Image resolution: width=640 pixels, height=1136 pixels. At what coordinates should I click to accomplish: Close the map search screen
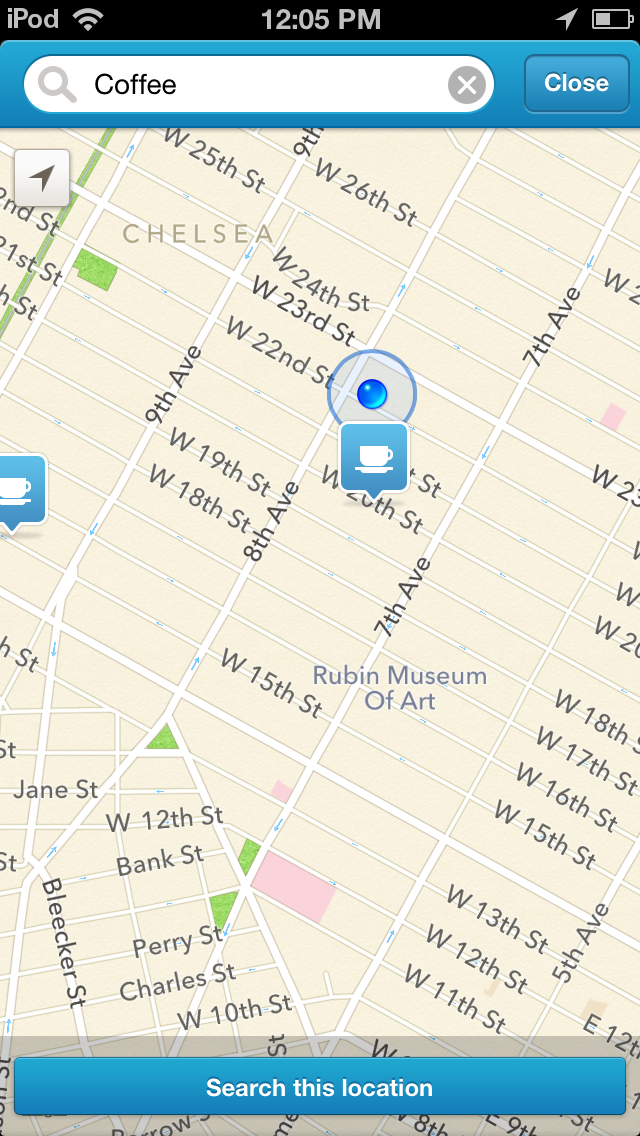tap(576, 84)
